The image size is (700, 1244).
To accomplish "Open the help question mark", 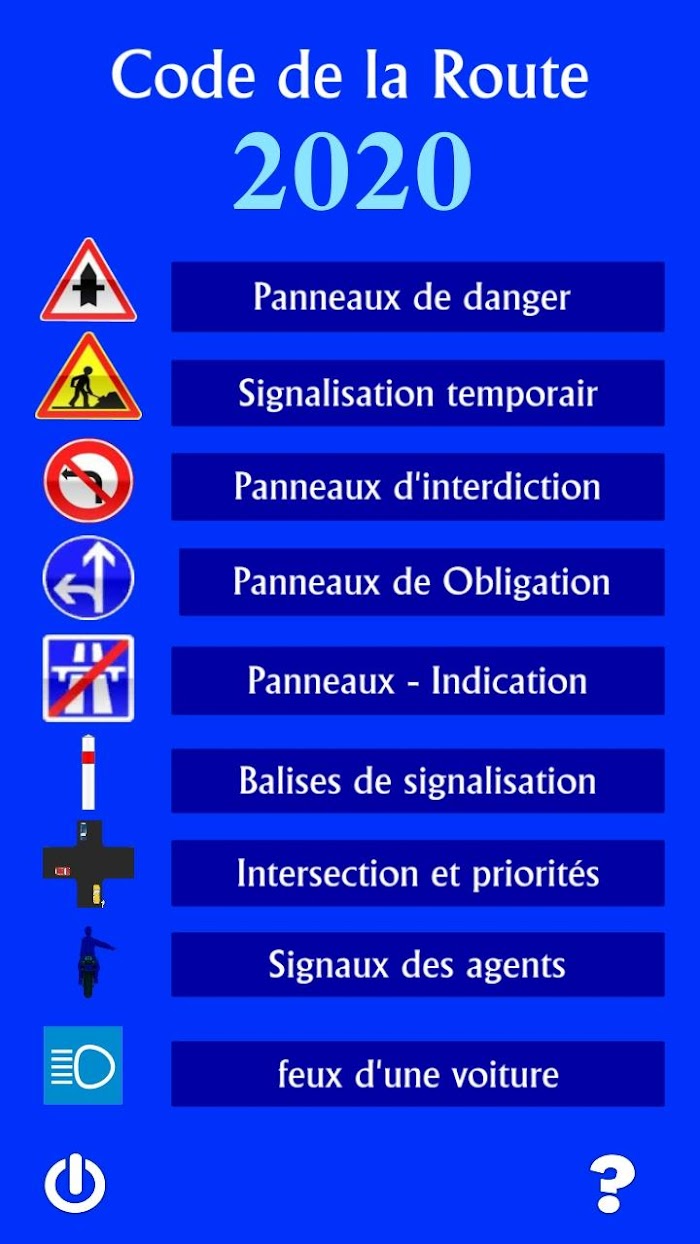I will 612,1185.
